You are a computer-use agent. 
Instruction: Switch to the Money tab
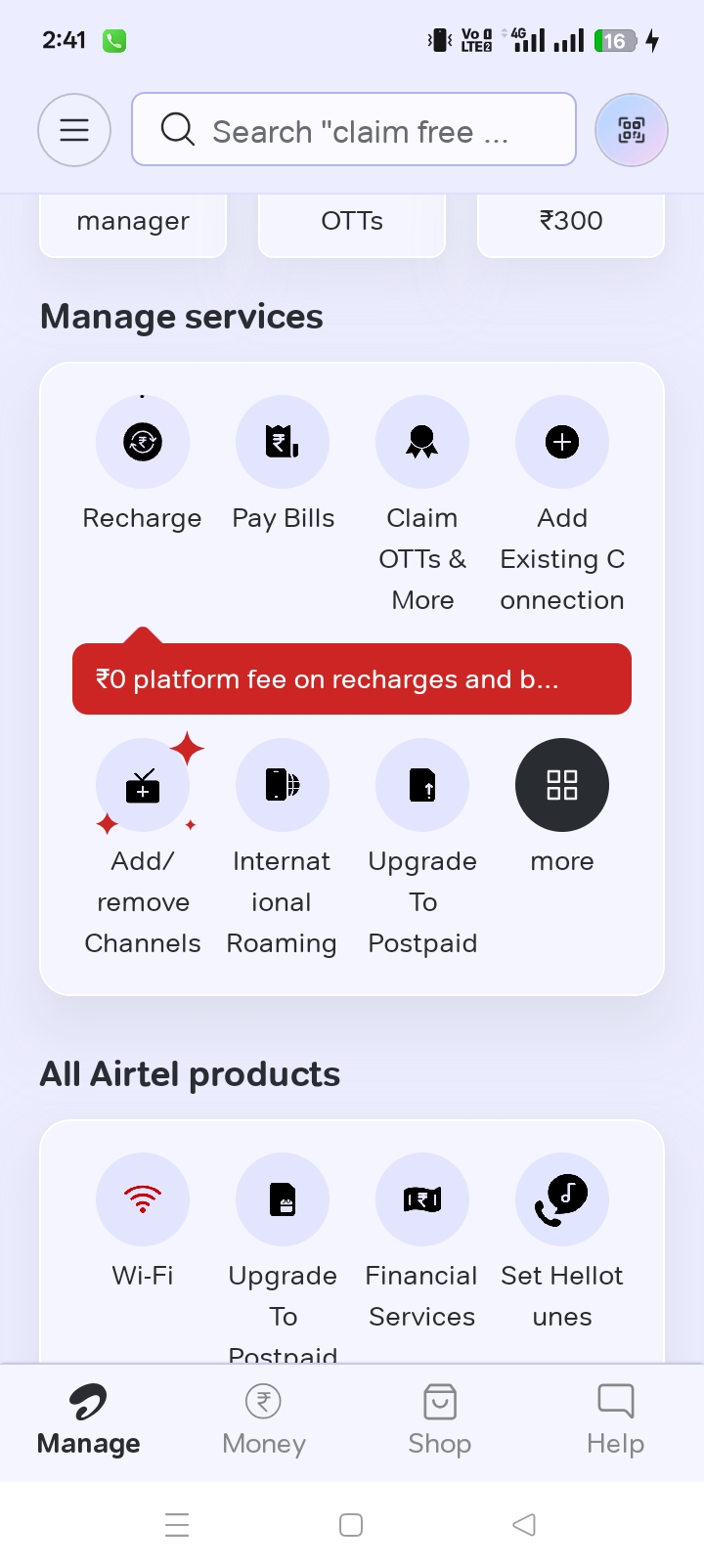tap(264, 1420)
